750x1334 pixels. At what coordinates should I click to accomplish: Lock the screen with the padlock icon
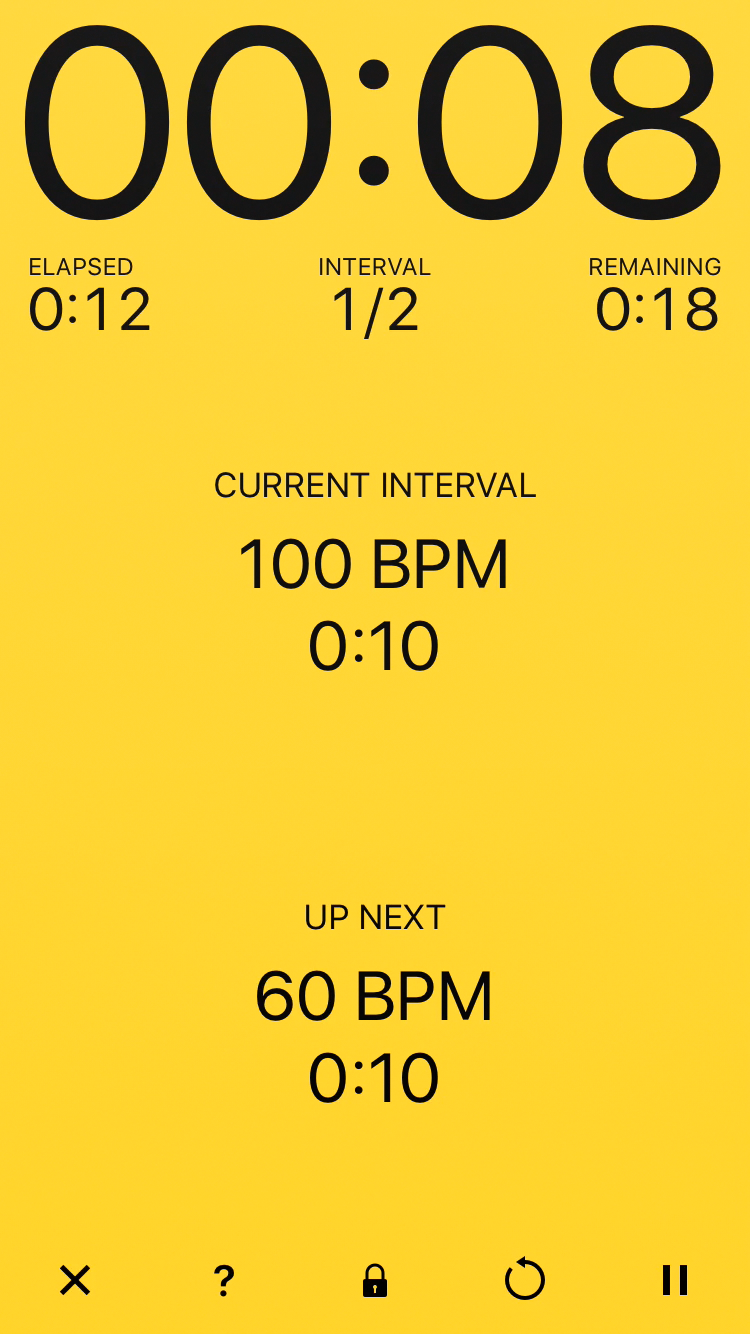pyautogui.click(x=375, y=1280)
